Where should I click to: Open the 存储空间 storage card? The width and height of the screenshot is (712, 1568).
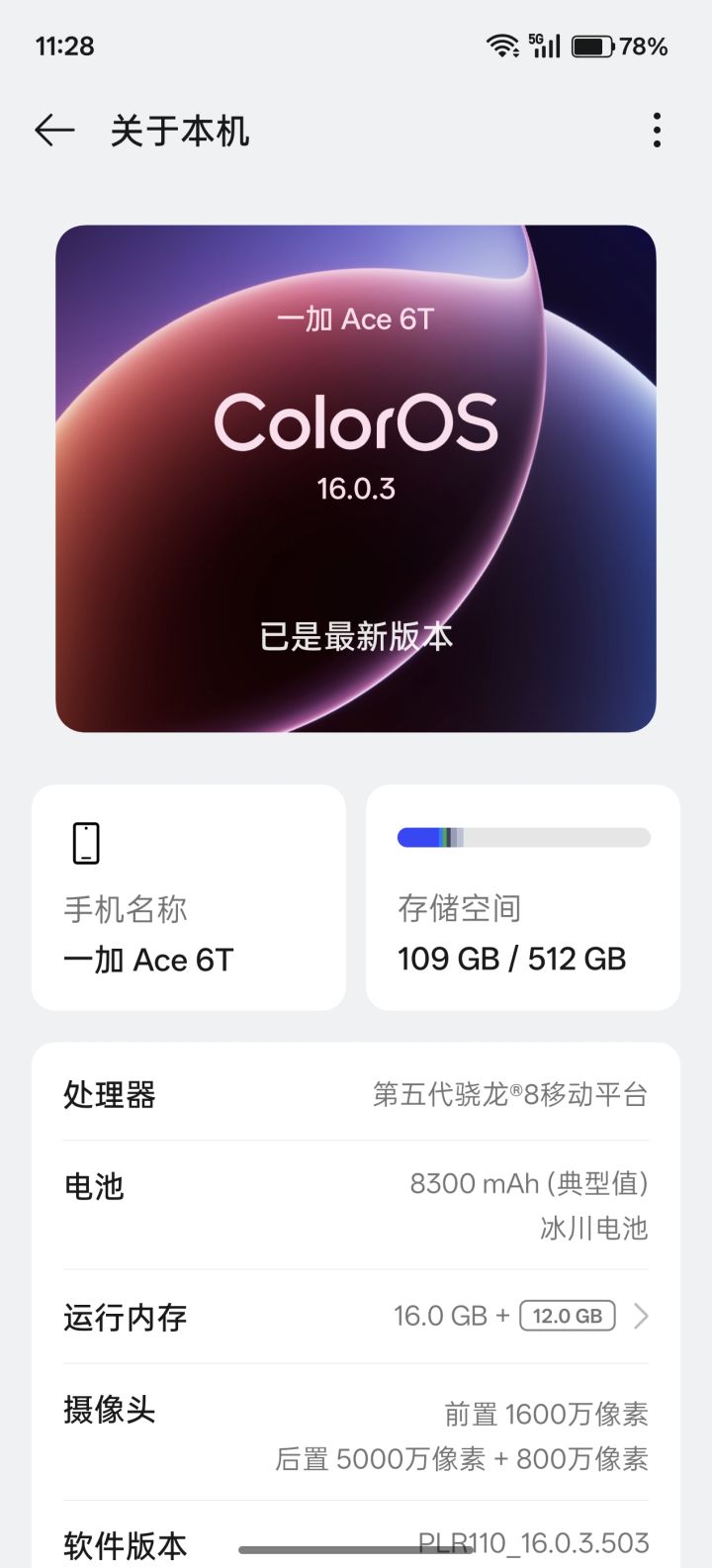click(x=522, y=897)
